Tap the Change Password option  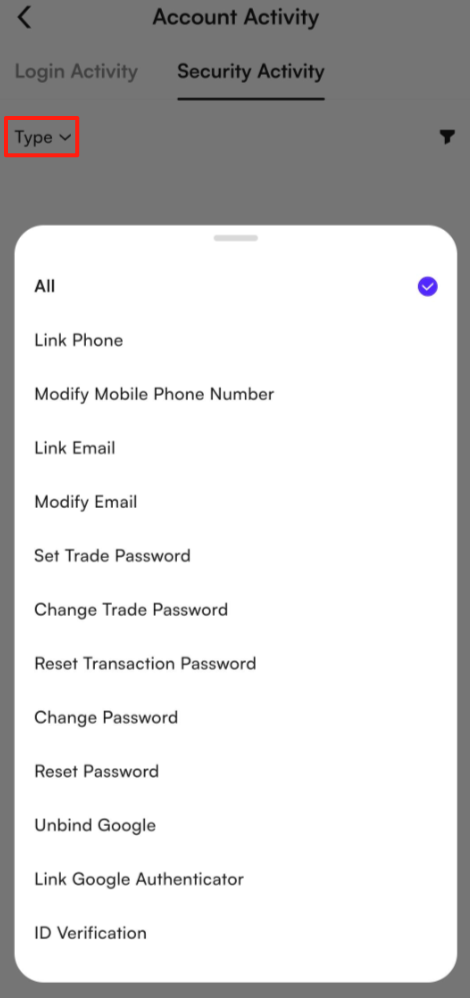click(236, 718)
